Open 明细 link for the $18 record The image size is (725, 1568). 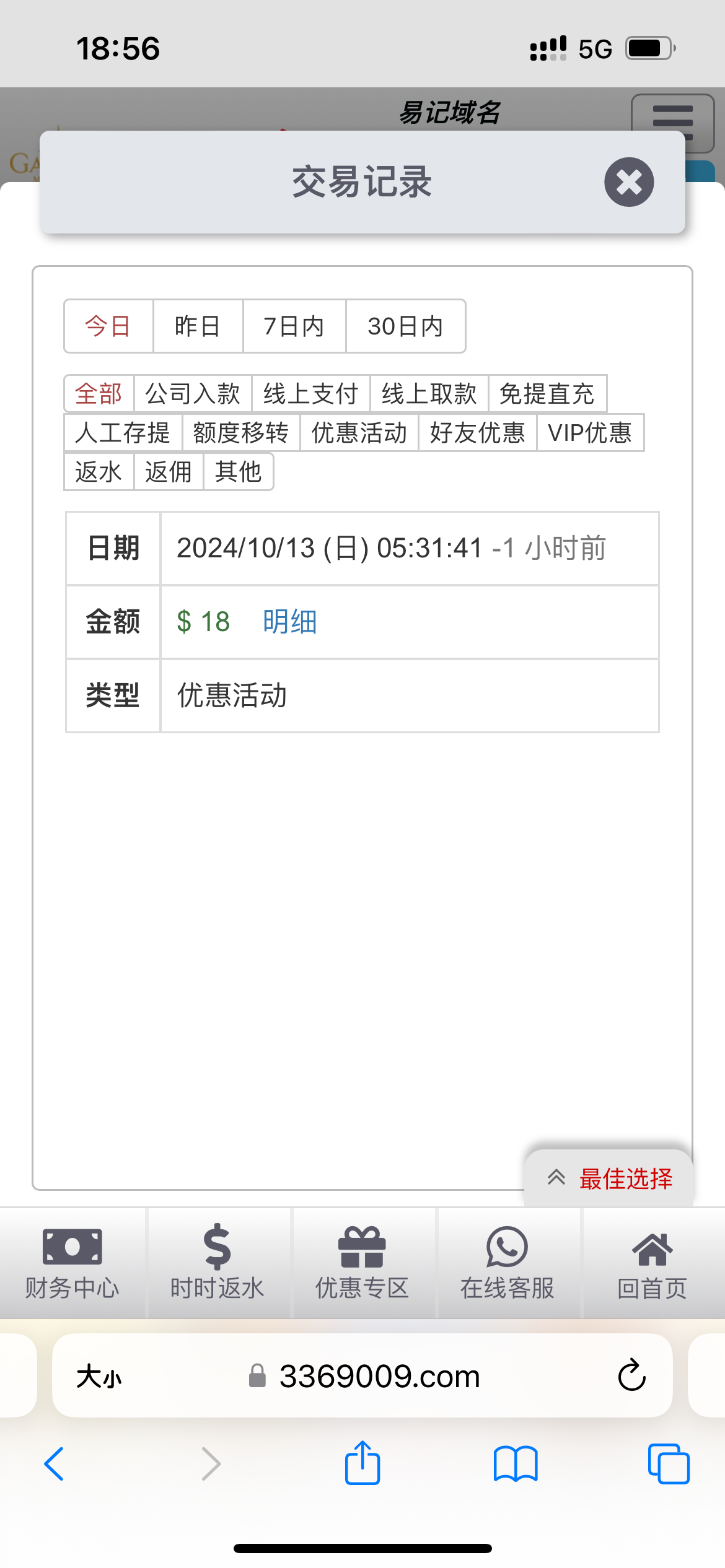tap(289, 622)
